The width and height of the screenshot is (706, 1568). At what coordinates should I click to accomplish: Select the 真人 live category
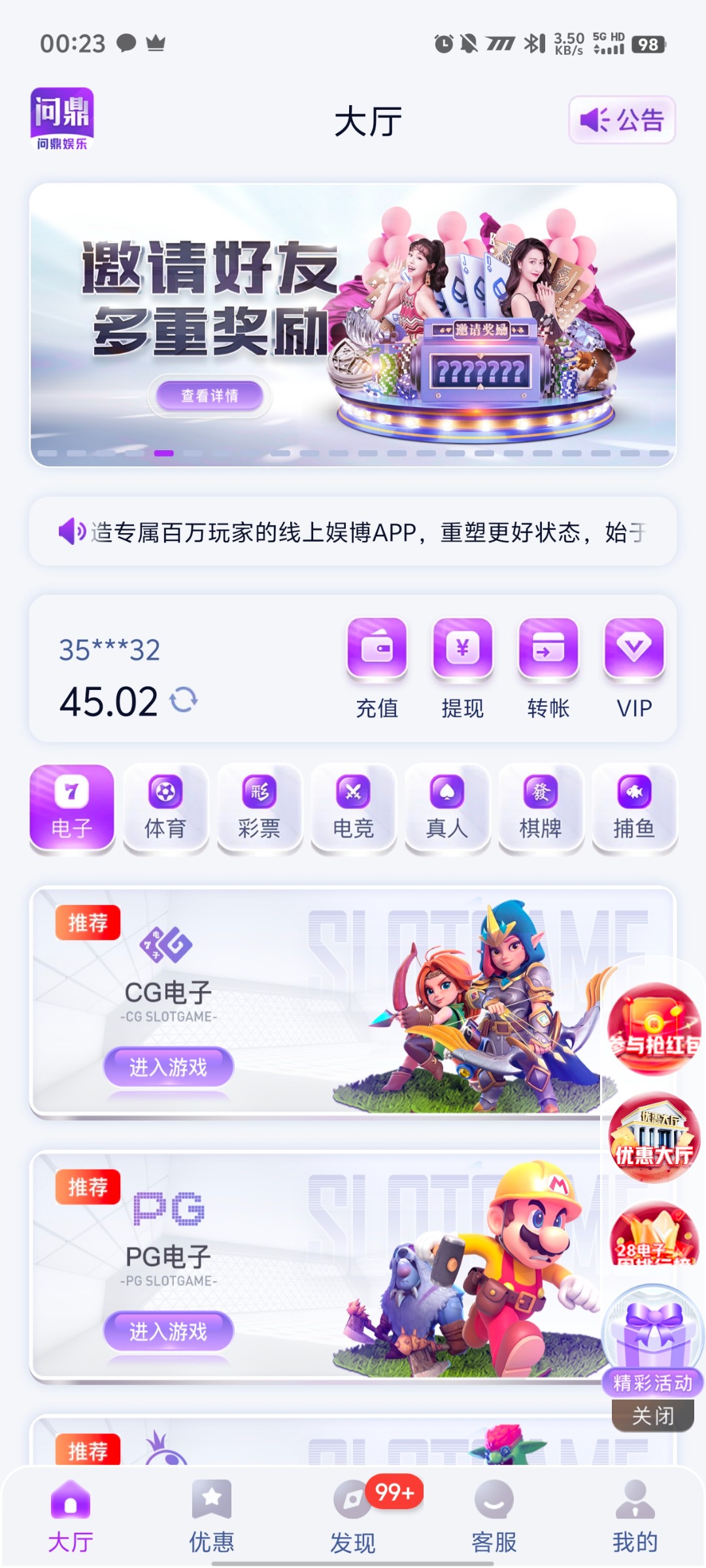(x=446, y=808)
